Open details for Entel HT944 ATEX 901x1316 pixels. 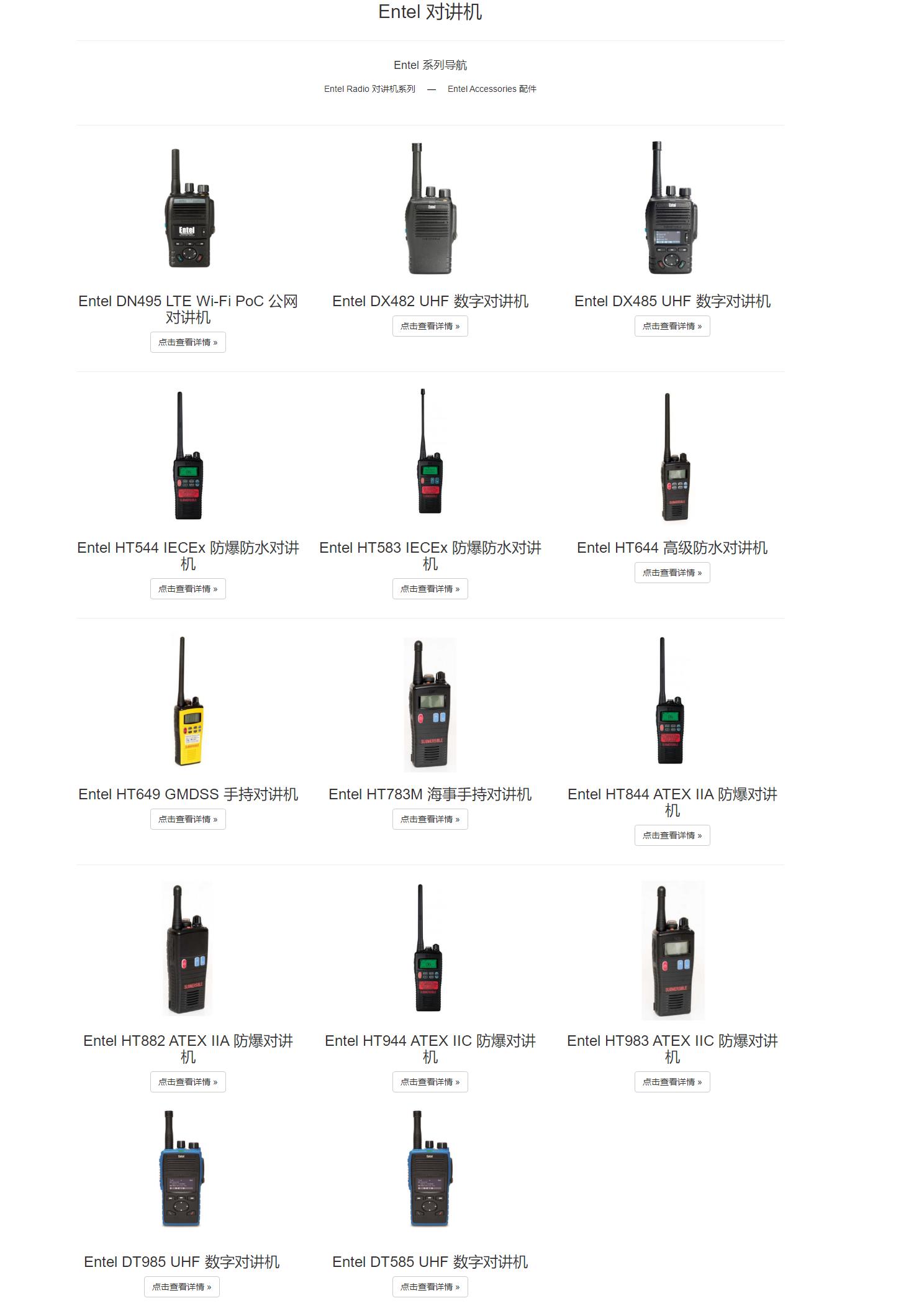coord(430,1082)
